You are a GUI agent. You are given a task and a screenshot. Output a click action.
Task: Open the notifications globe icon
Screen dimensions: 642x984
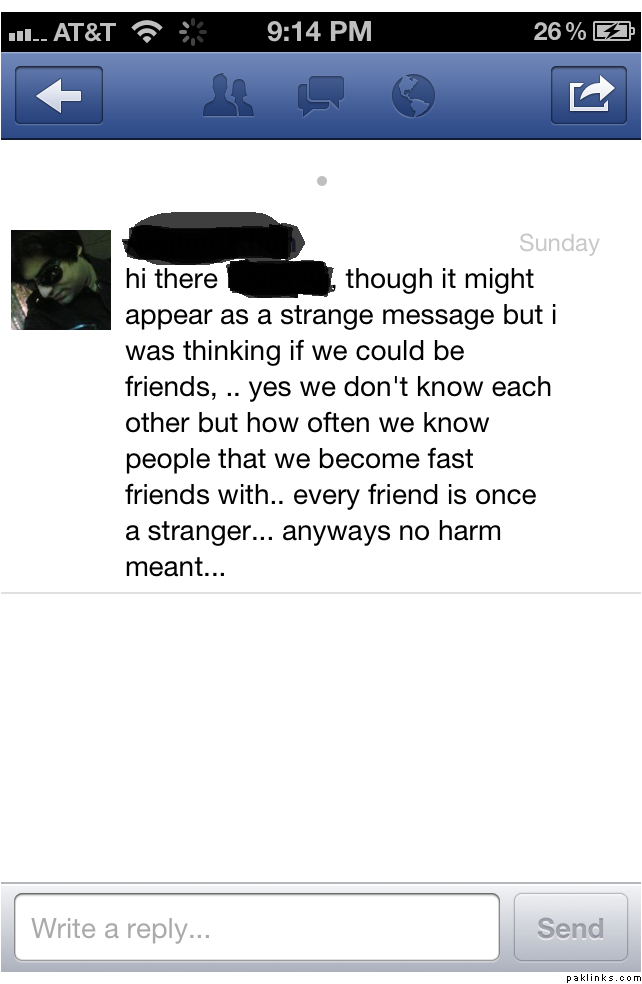(x=412, y=96)
